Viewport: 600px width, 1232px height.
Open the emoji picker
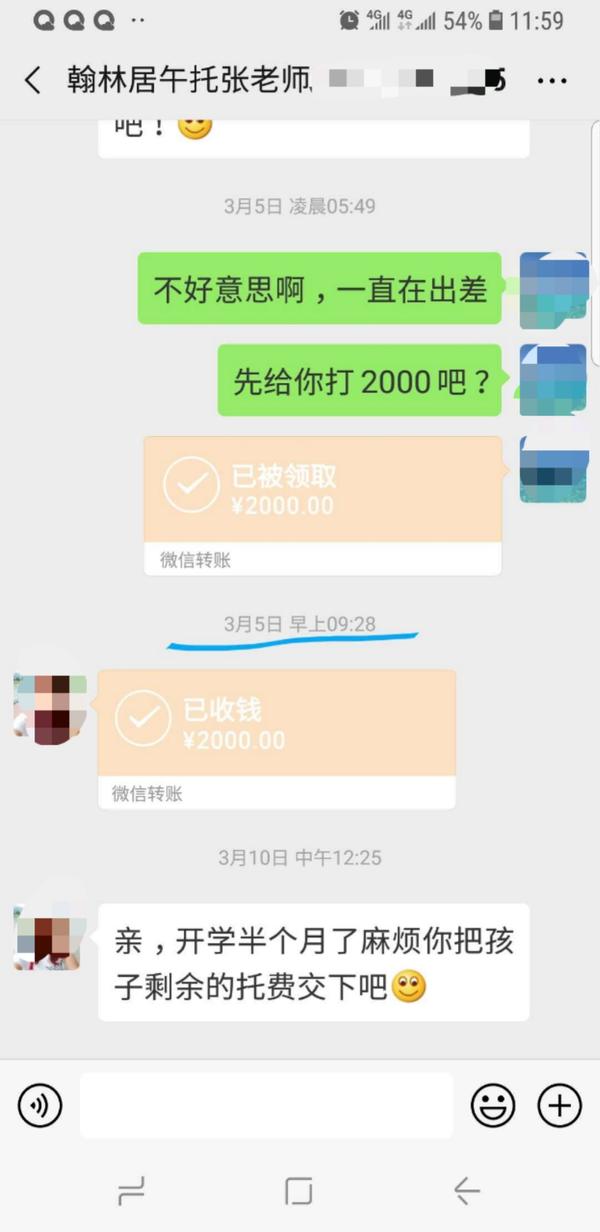493,1105
